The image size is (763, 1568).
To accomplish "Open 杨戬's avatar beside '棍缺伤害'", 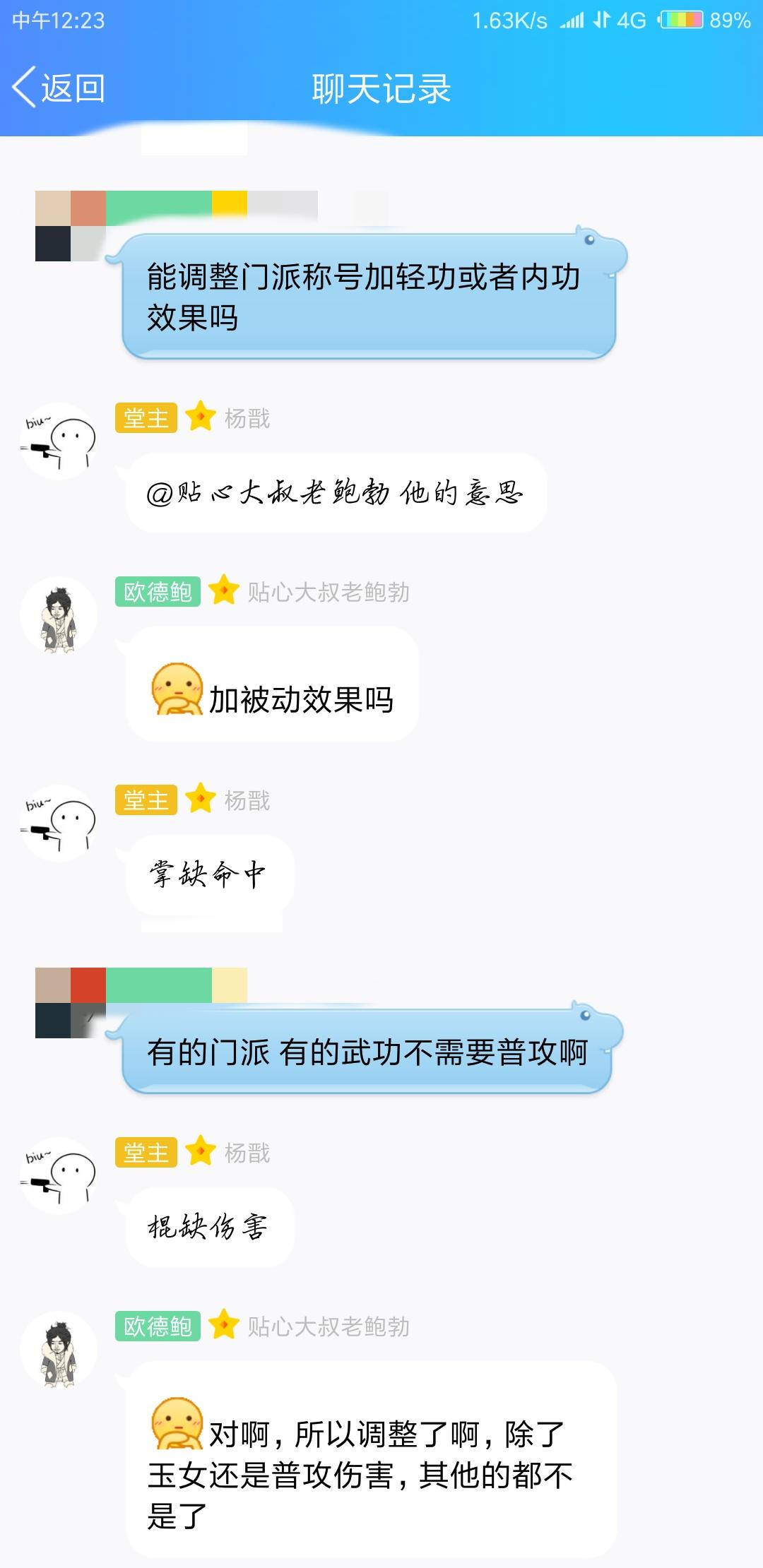I will 59,1175.
